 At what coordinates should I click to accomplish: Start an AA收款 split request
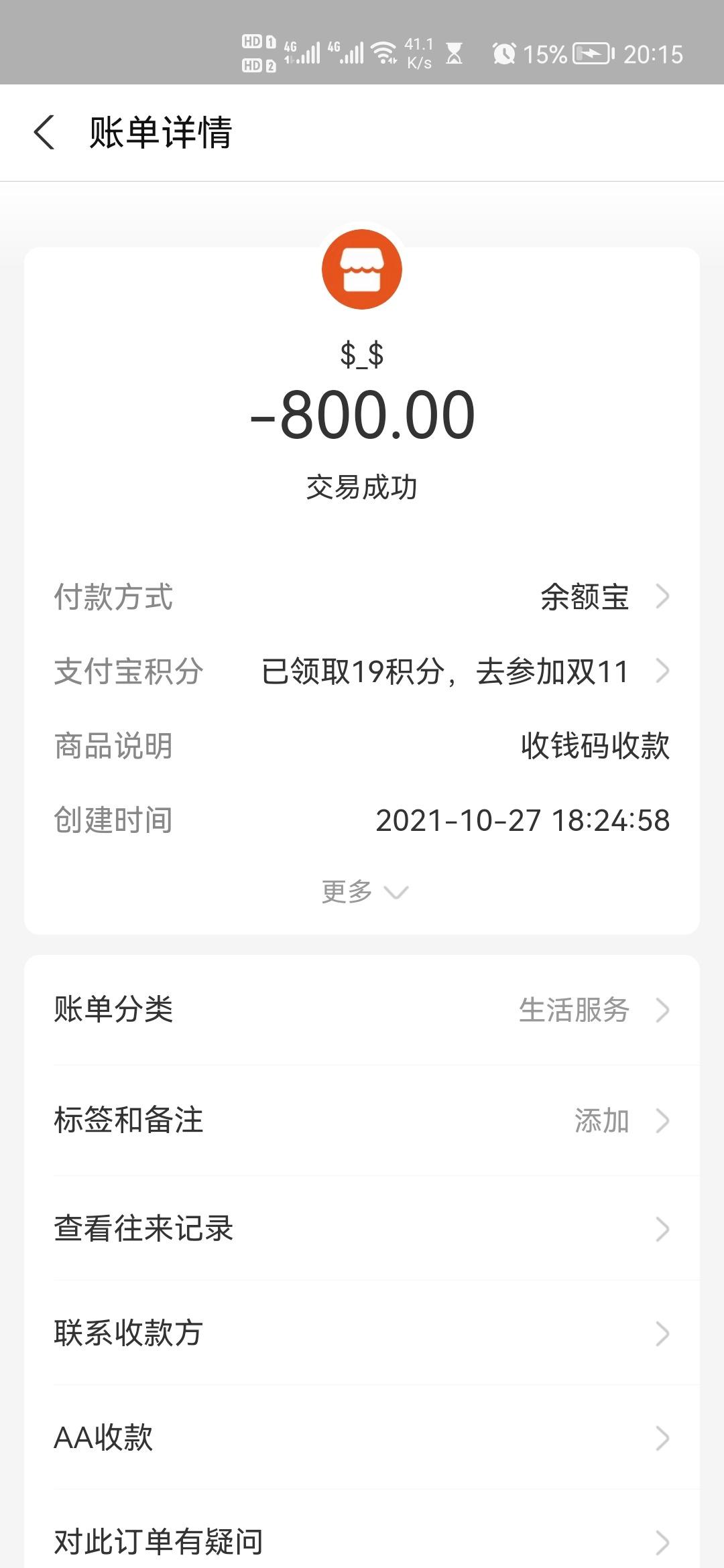362,1438
